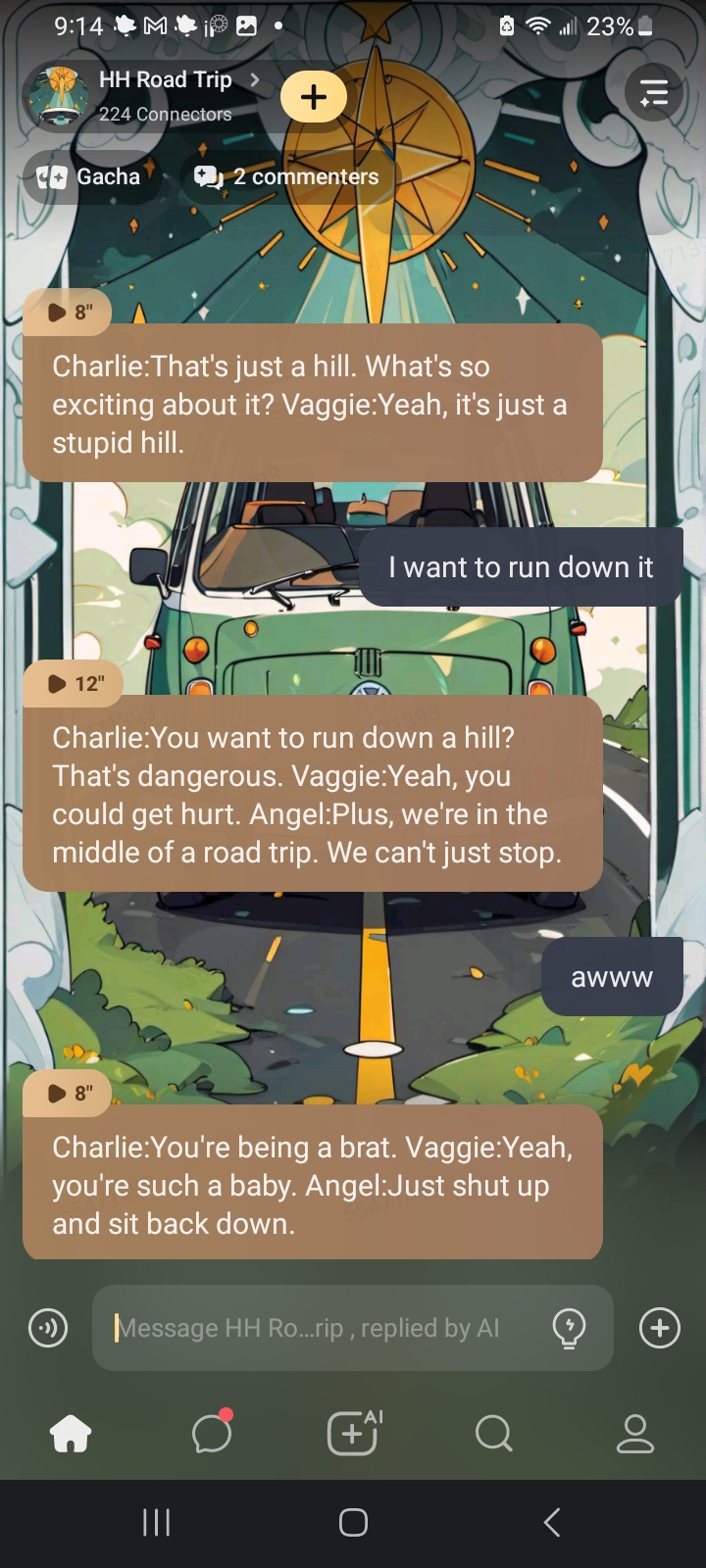Play the 12" voice message
This screenshot has width=706, height=1568.
pyautogui.click(x=74, y=683)
